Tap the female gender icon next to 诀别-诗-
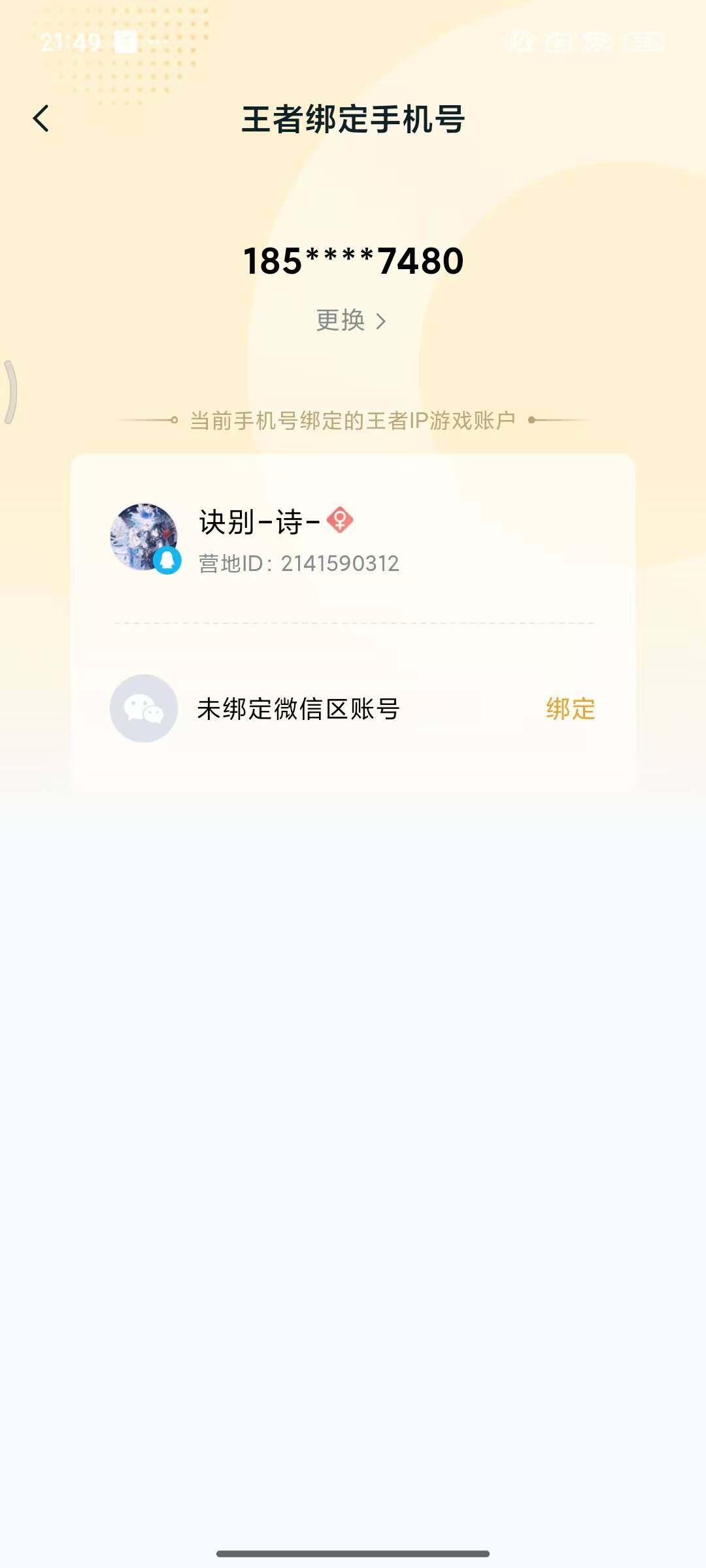This screenshot has width=706, height=1568. (x=340, y=520)
